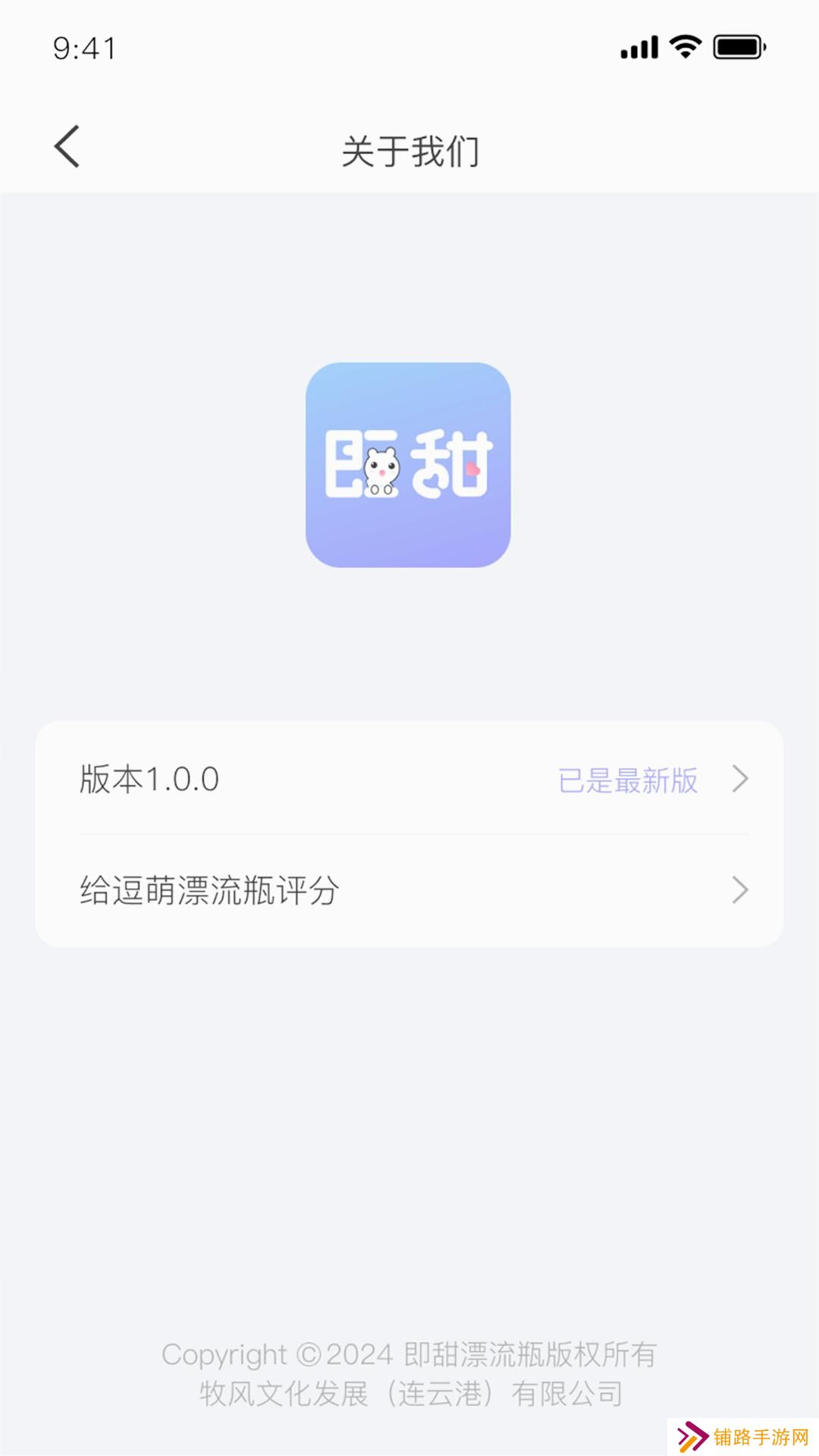819x1456 pixels.
Task: Tap the back arrow to leave 关于我们
Action: pos(68,149)
